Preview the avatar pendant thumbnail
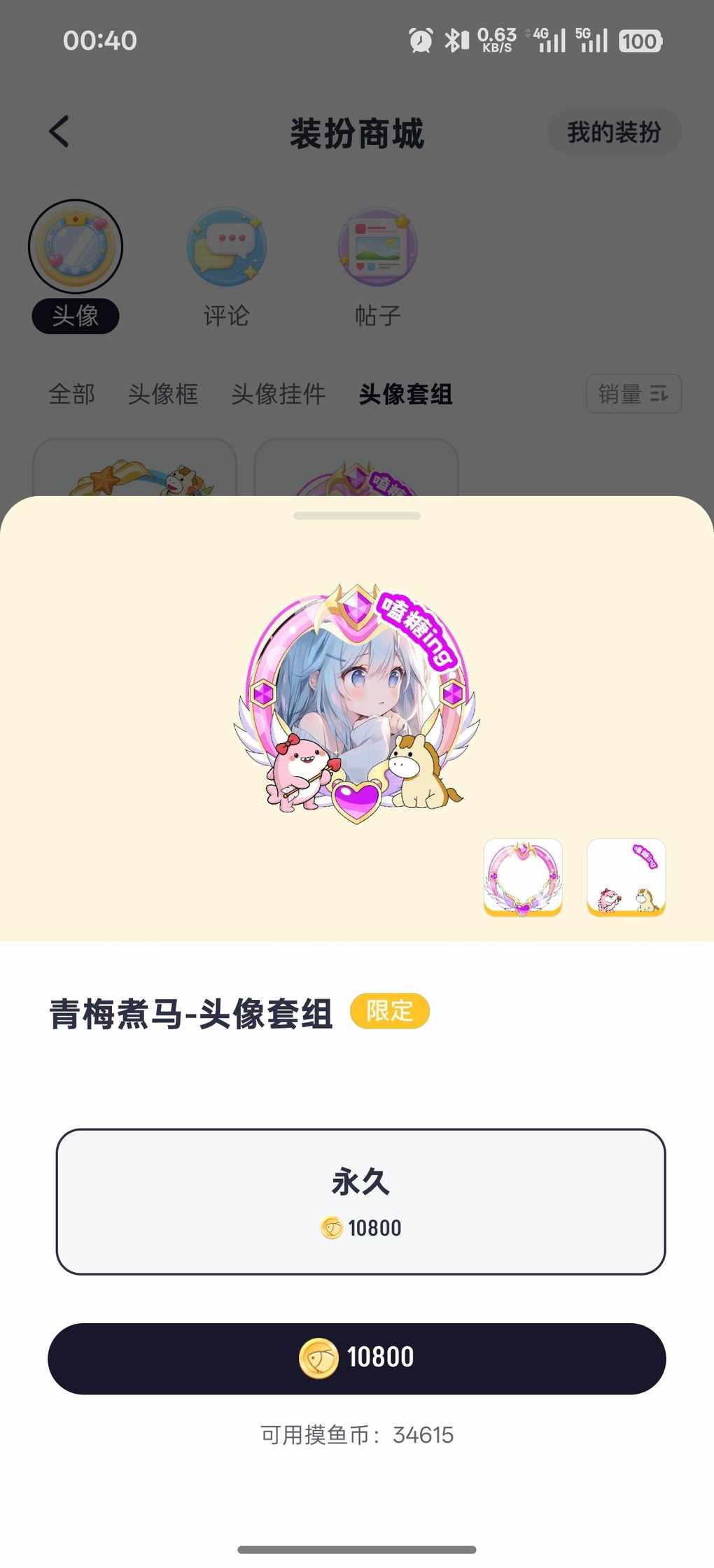The height and width of the screenshot is (1568, 714). 626,877
